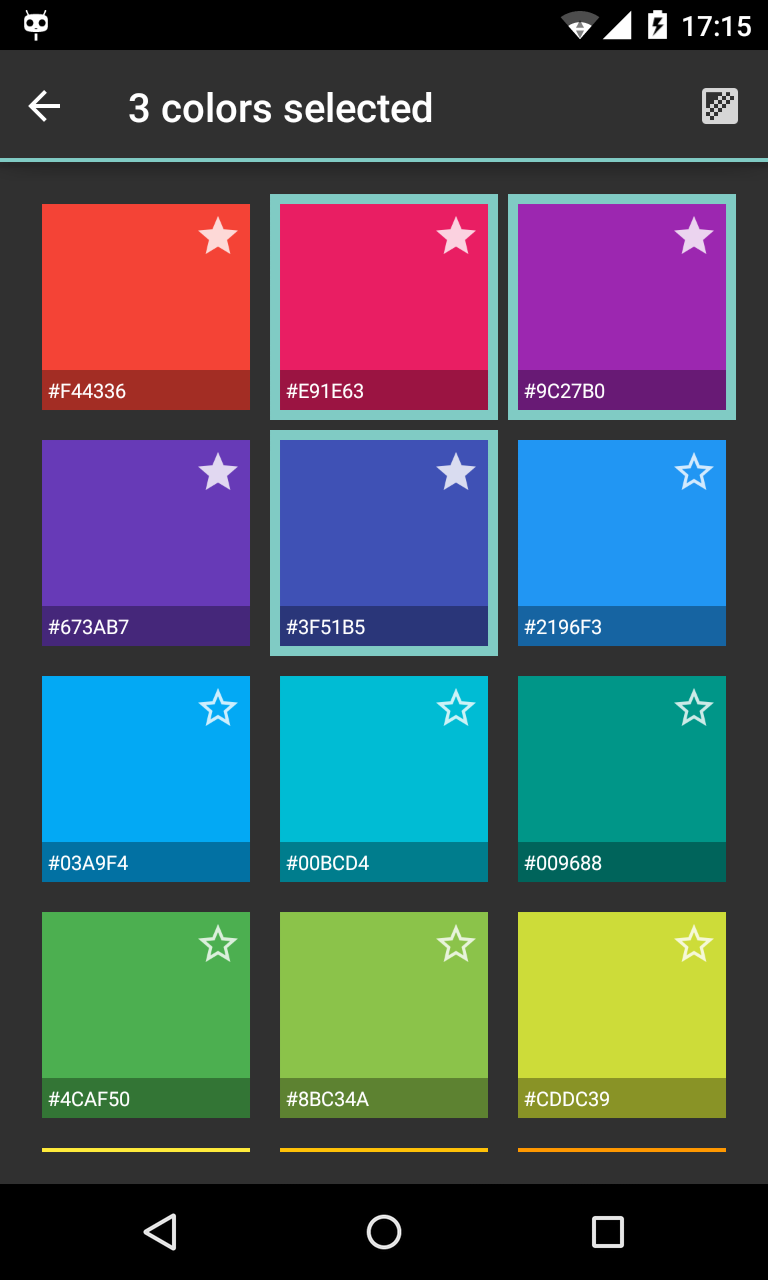The image size is (768, 1280).
Task: Favorite the star on #2196F3
Action: point(694,472)
